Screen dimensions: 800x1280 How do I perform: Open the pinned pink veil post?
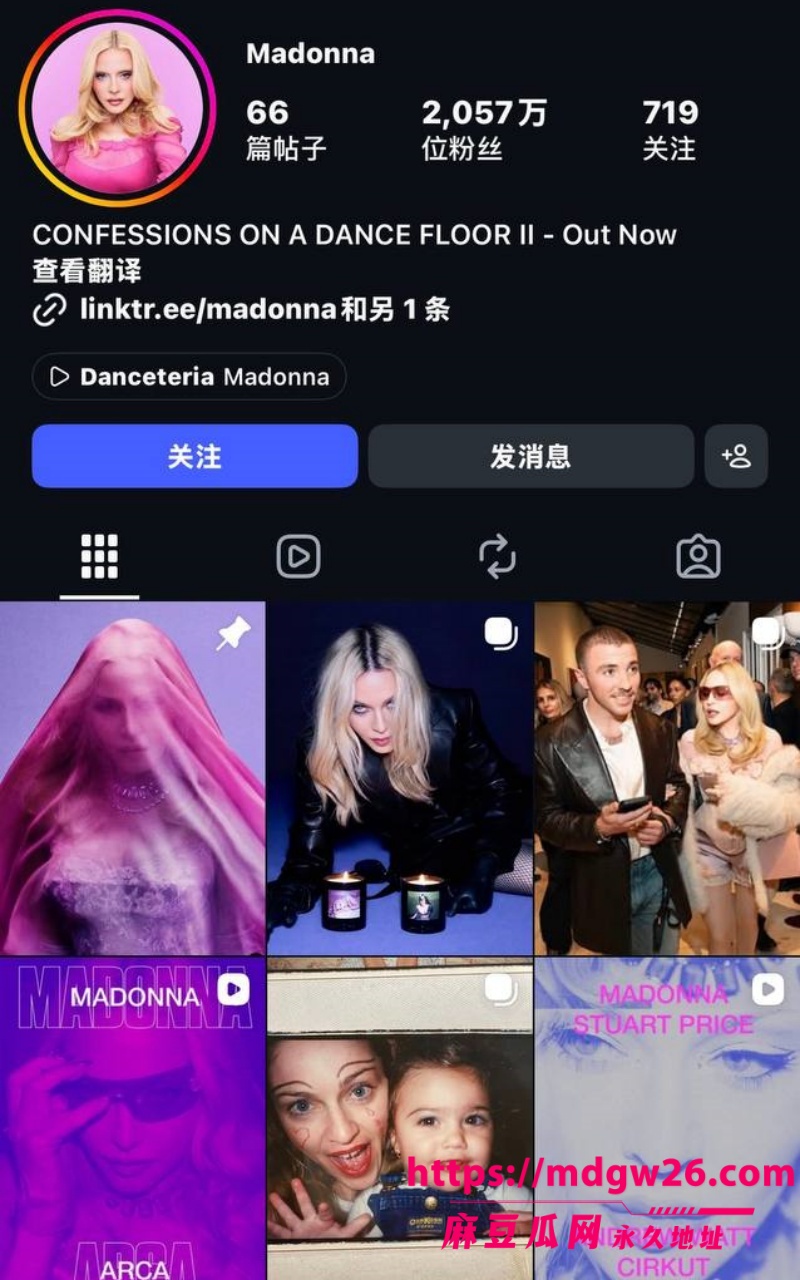[132, 778]
